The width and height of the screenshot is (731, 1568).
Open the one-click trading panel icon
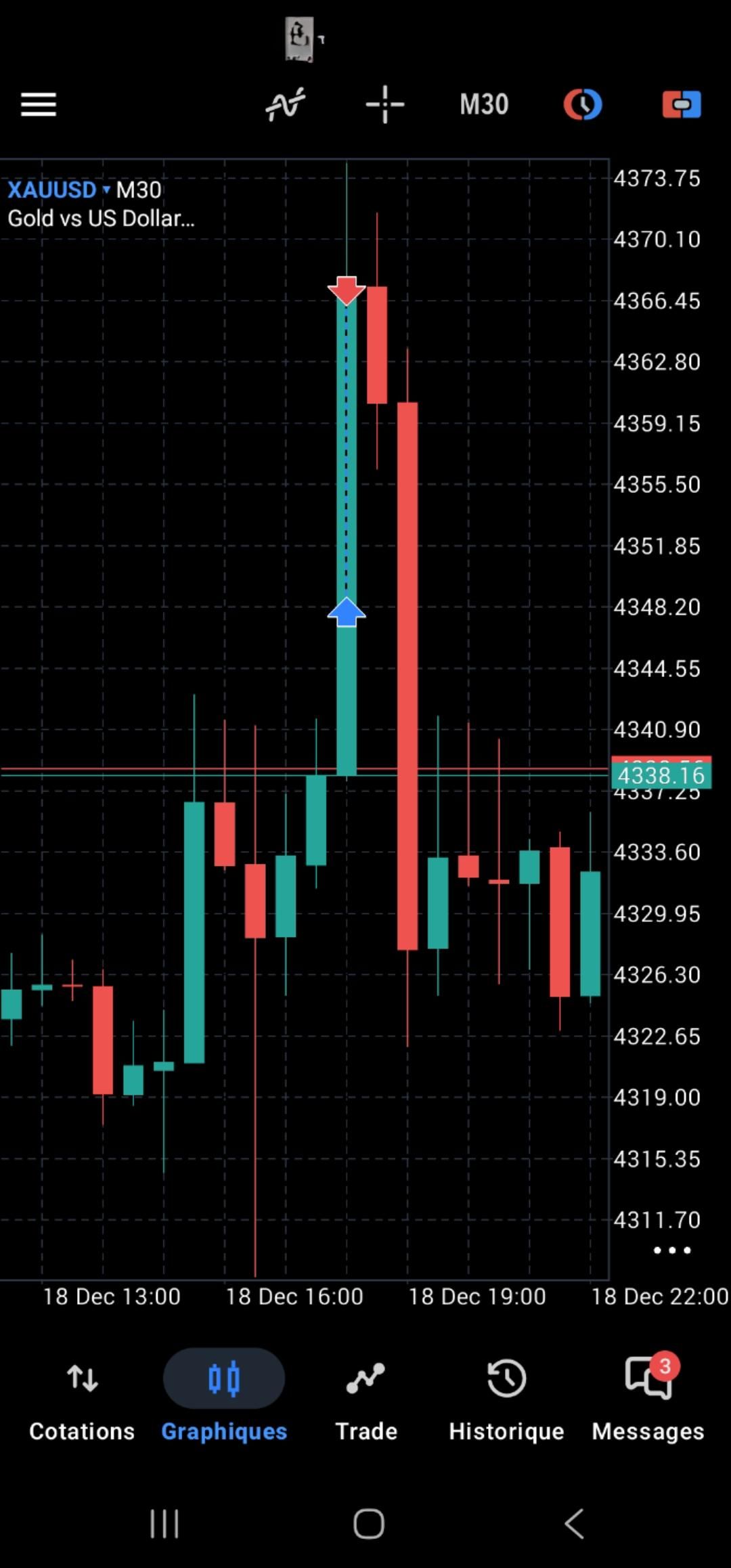682,105
